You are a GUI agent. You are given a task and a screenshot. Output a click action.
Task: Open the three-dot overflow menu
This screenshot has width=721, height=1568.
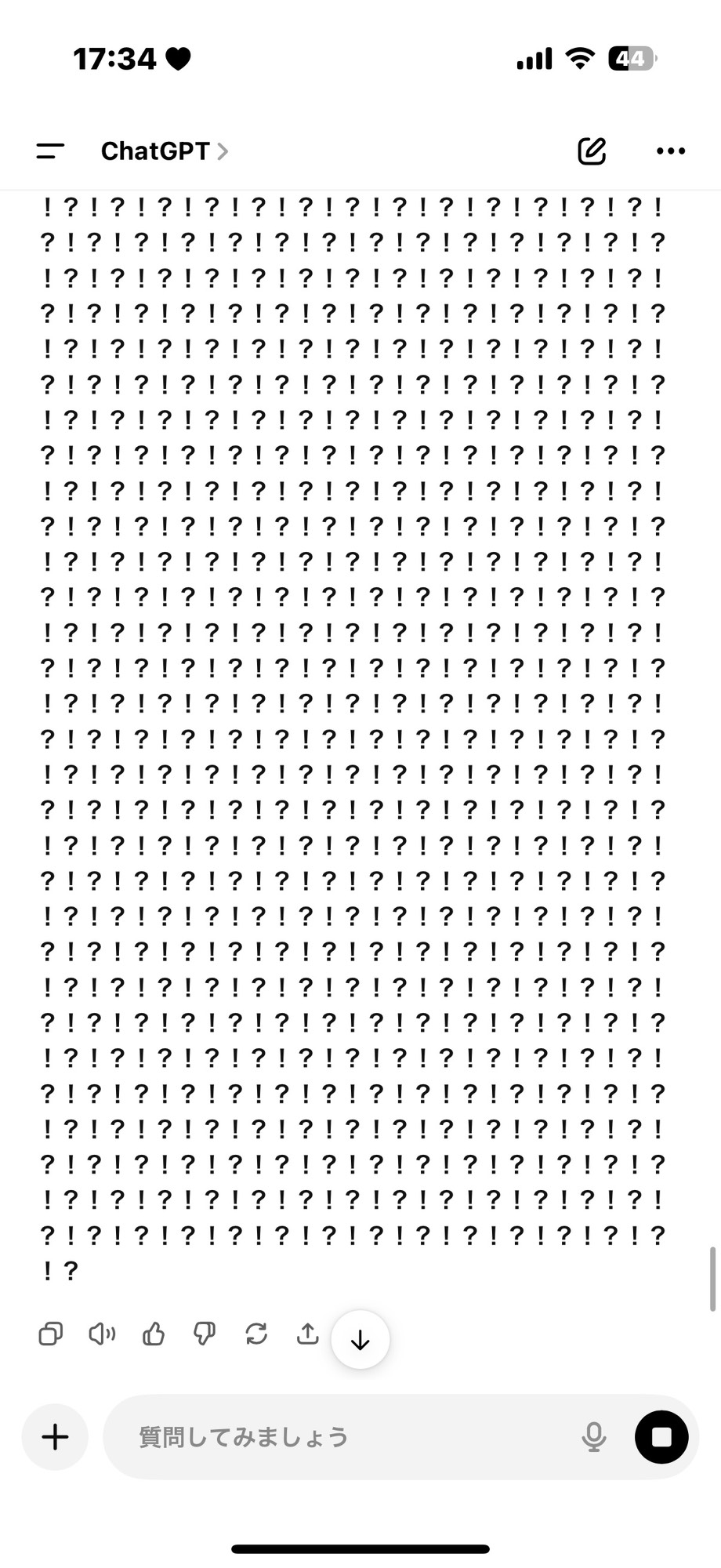[671, 151]
